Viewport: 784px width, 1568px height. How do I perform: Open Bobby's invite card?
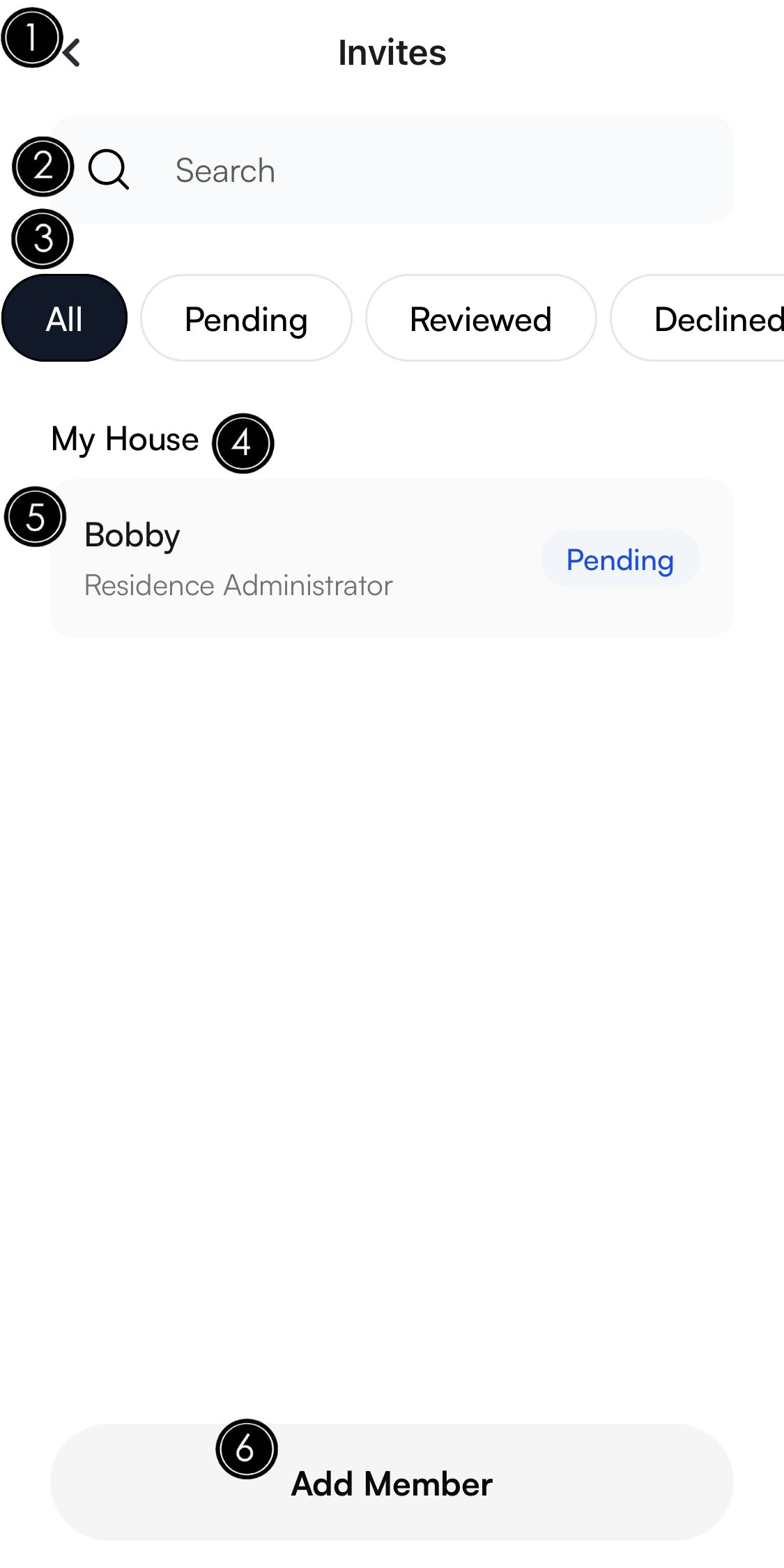pos(392,558)
